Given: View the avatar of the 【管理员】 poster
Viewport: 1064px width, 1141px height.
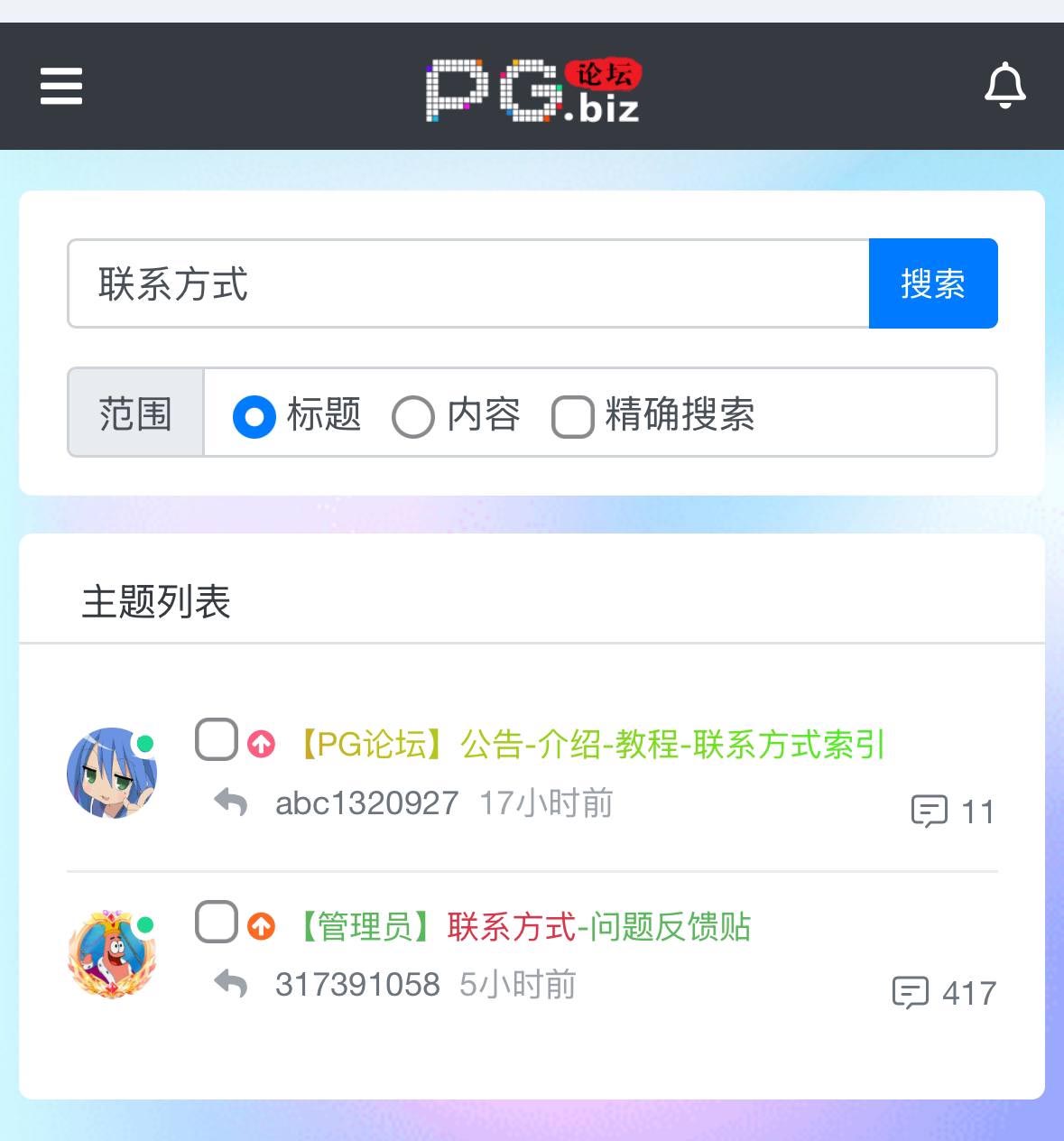Looking at the screenshot, I should 112,955.
